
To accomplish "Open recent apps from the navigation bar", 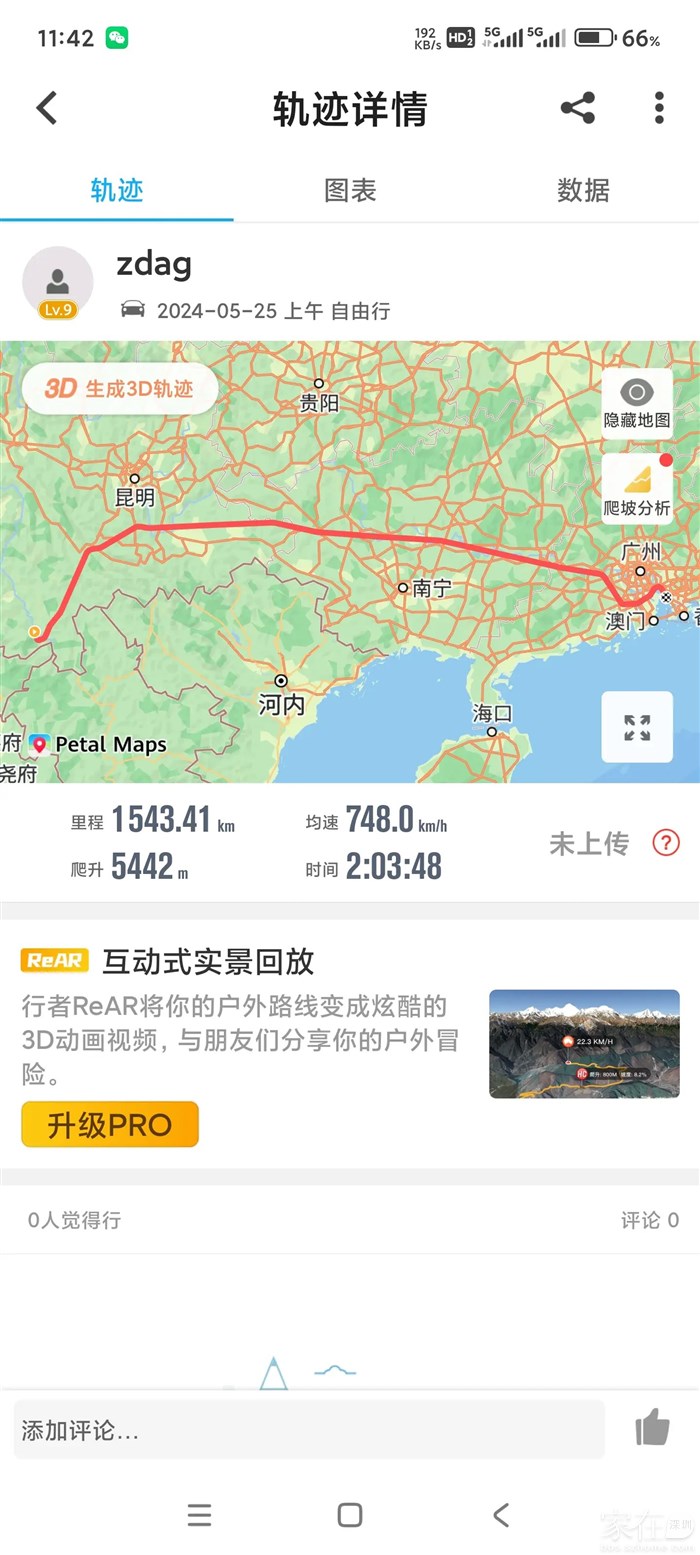I will click(x=200, y=1515).
